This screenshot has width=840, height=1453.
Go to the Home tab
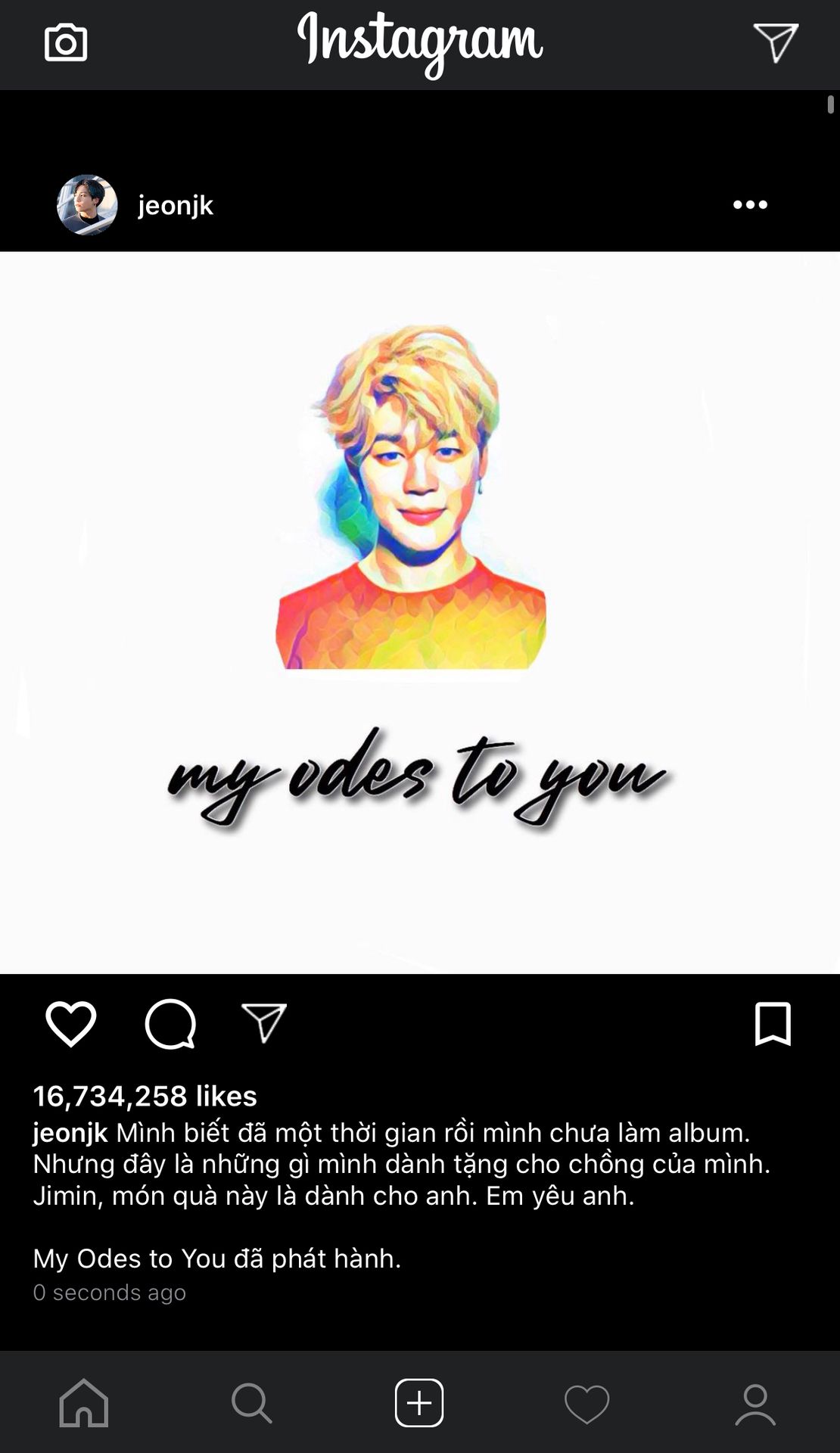[84, 1403]
